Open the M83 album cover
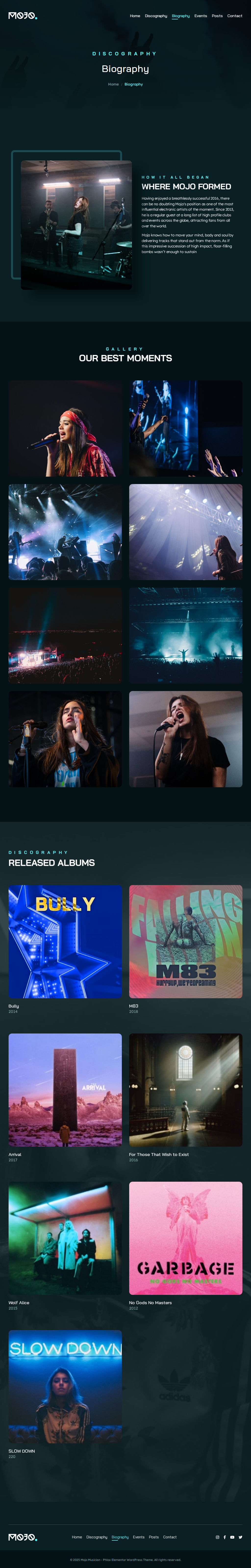 pos(186,941)
